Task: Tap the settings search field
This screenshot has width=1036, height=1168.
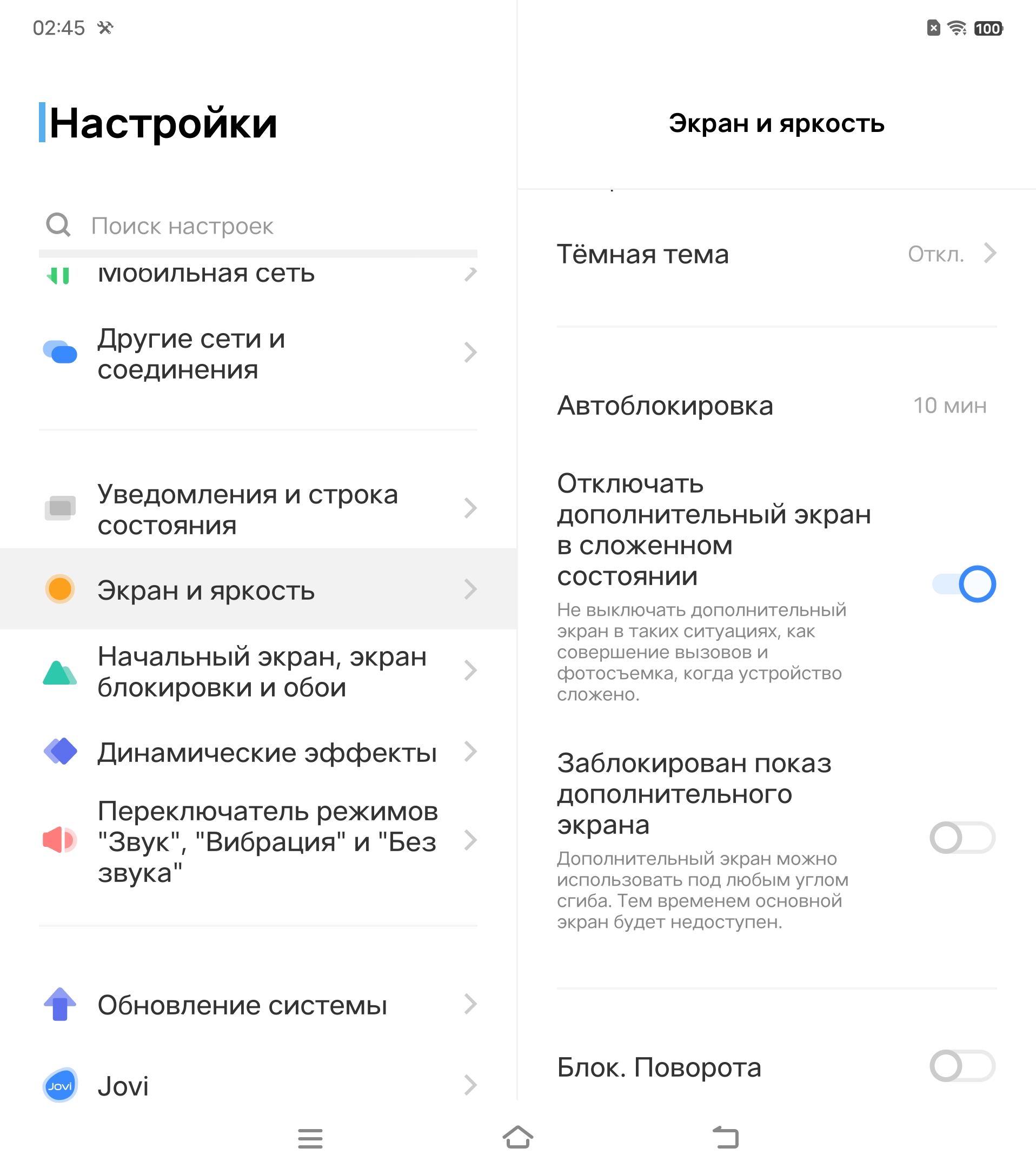Action: tap(257, 226)
